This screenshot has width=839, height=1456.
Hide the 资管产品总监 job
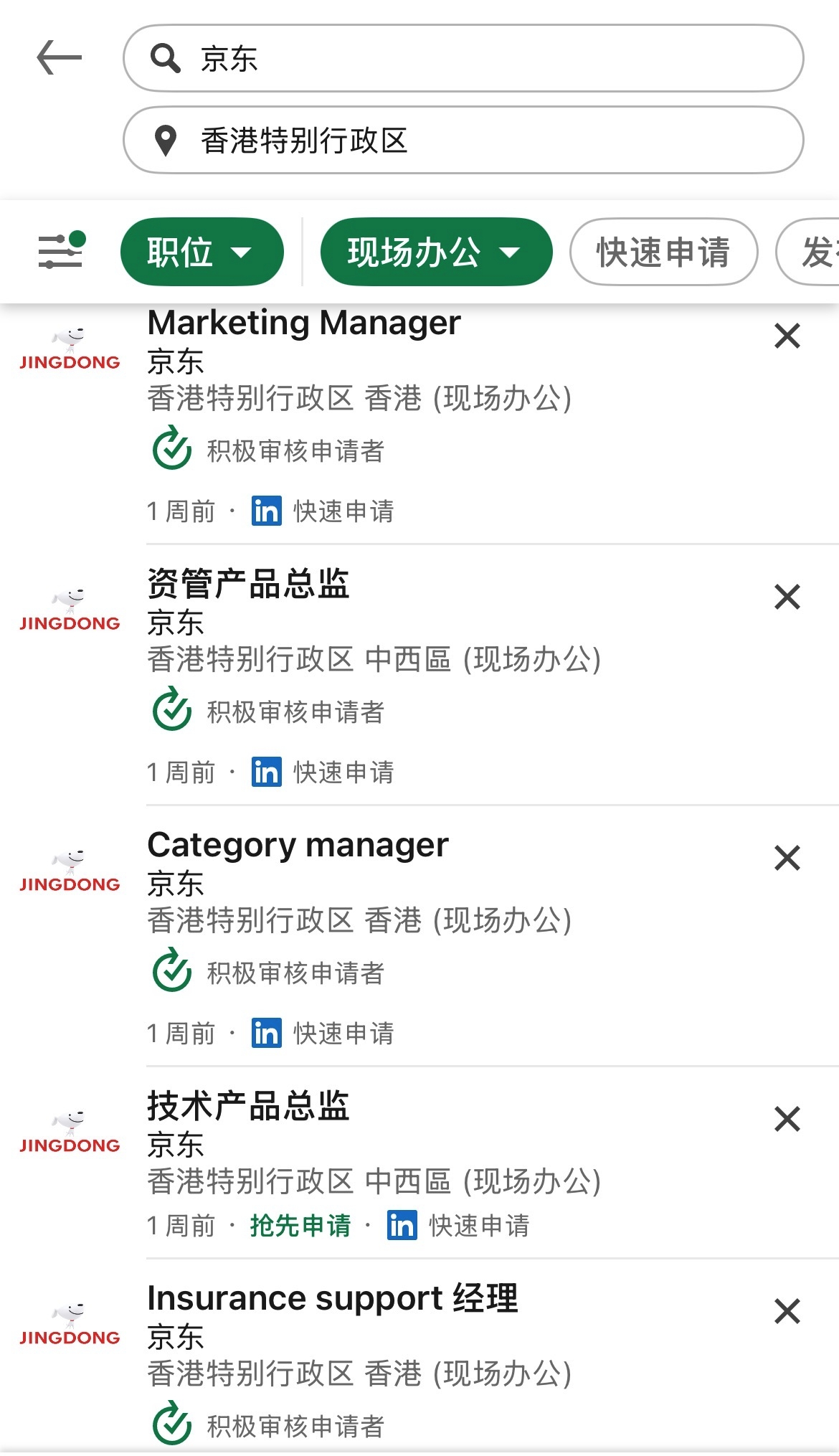787,597
